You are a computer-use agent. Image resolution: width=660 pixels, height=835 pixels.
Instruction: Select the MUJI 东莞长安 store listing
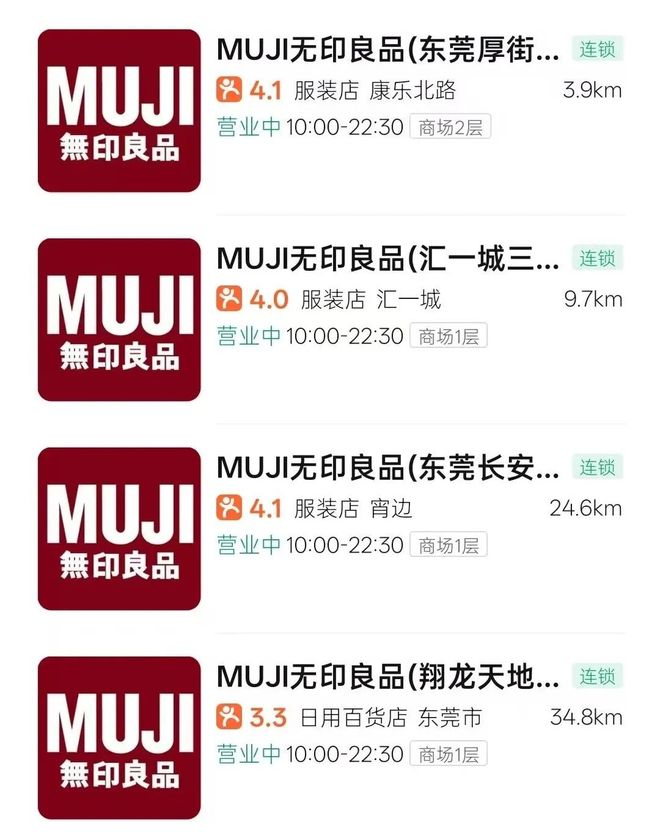point(388,467)
